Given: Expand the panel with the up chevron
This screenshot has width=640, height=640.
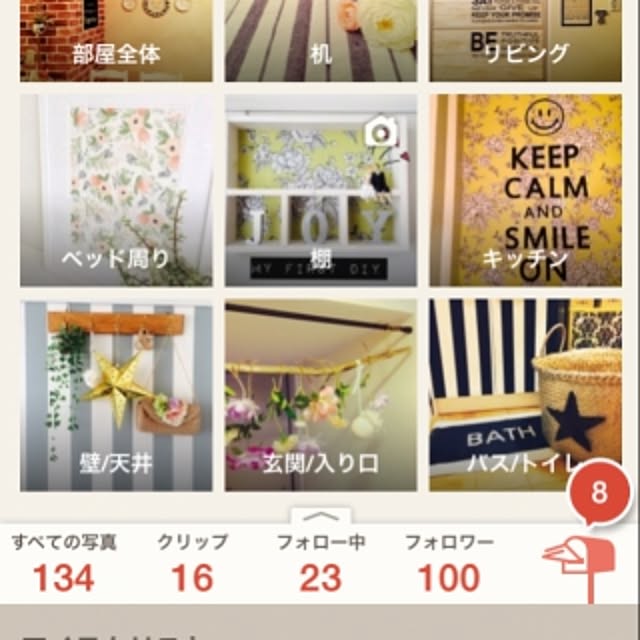Looking at the screenshot, I should (x=320, y=517).
